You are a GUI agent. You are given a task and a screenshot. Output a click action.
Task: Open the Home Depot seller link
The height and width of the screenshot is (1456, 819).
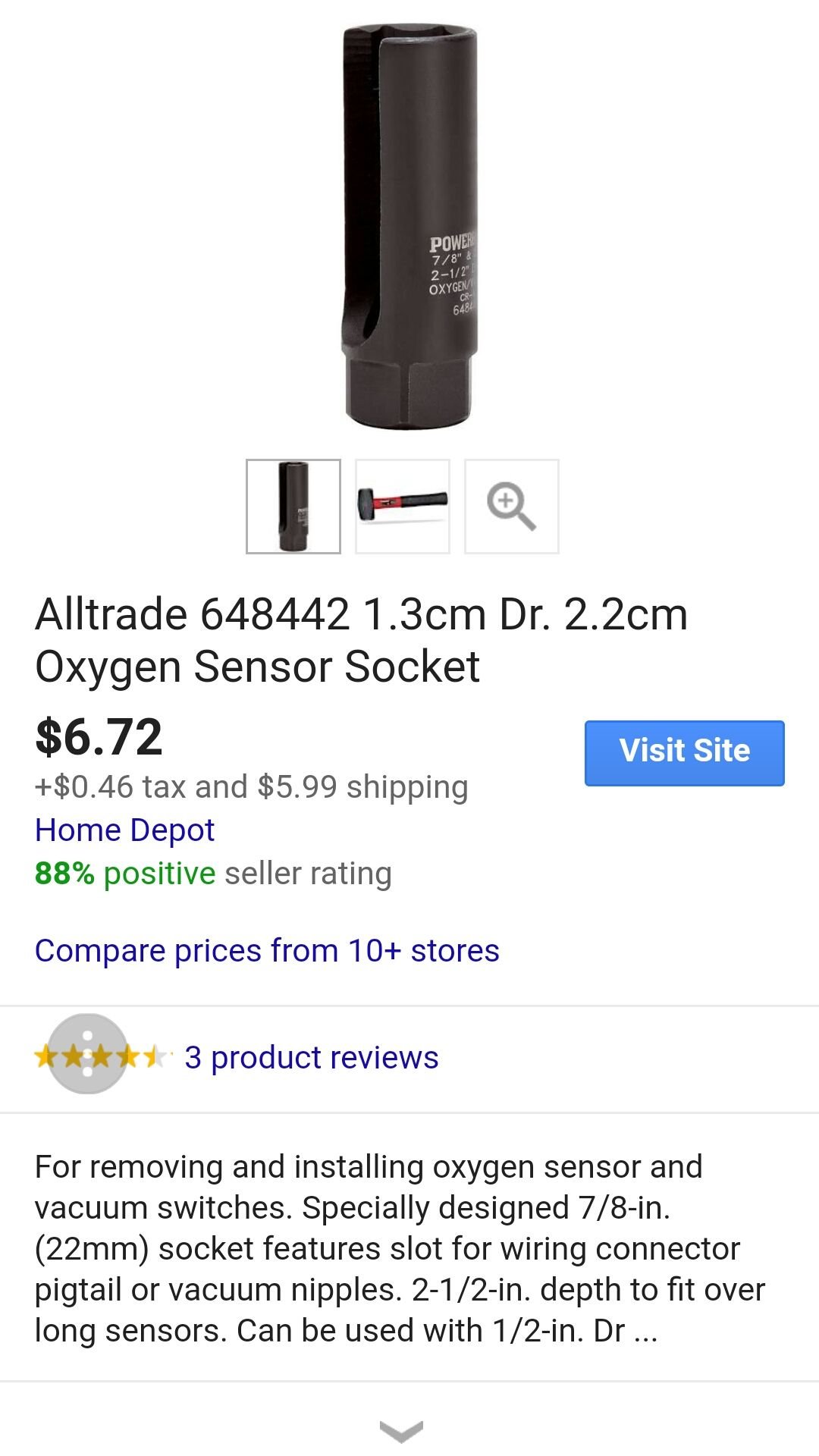click(x=125, y=830)
